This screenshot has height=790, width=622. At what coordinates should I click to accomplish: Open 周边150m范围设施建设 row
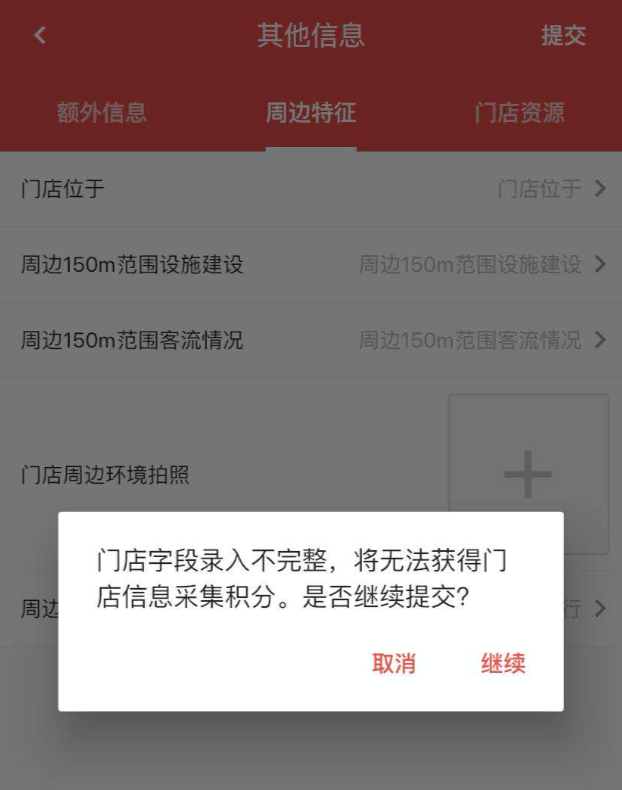311,265
